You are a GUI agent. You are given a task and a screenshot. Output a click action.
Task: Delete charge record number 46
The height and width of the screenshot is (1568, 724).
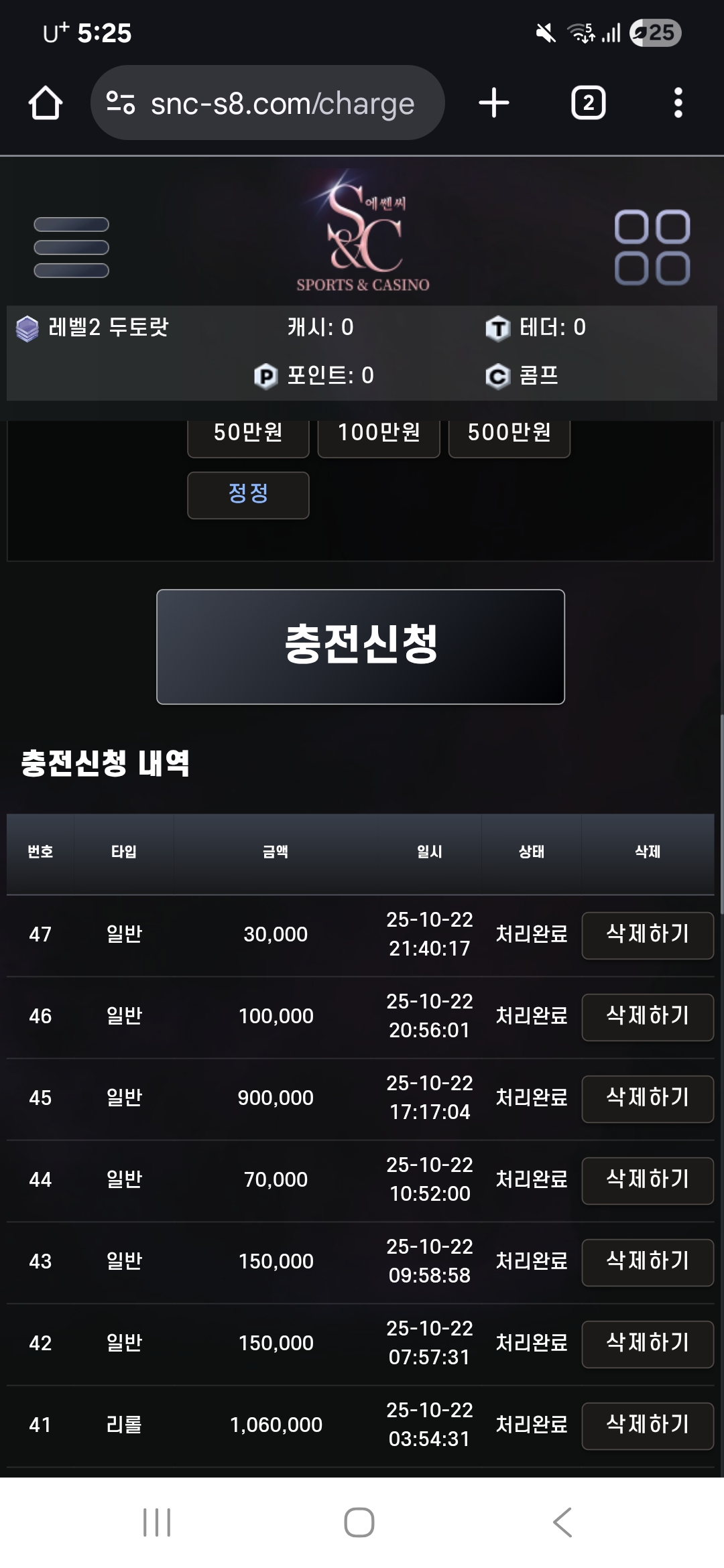647,1017
